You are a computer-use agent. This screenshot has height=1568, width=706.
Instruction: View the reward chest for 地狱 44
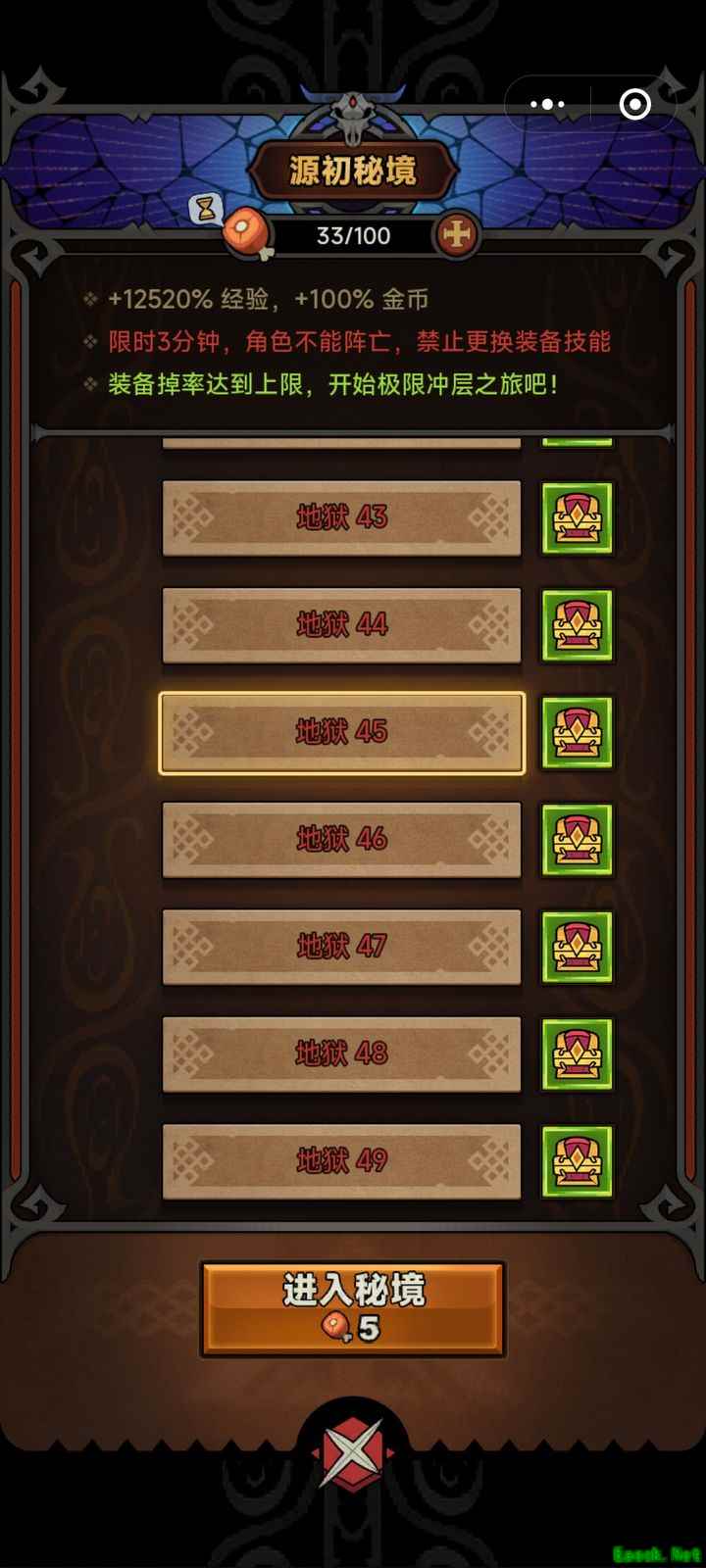577,625
